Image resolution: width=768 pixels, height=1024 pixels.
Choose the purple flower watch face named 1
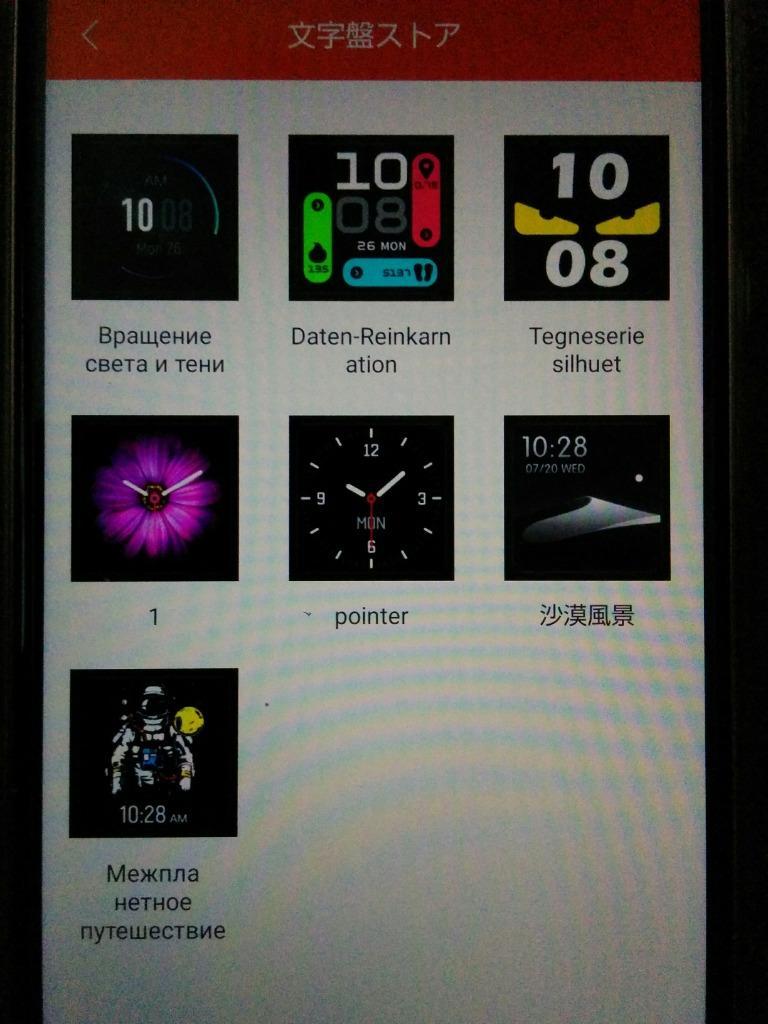[155, 497]
